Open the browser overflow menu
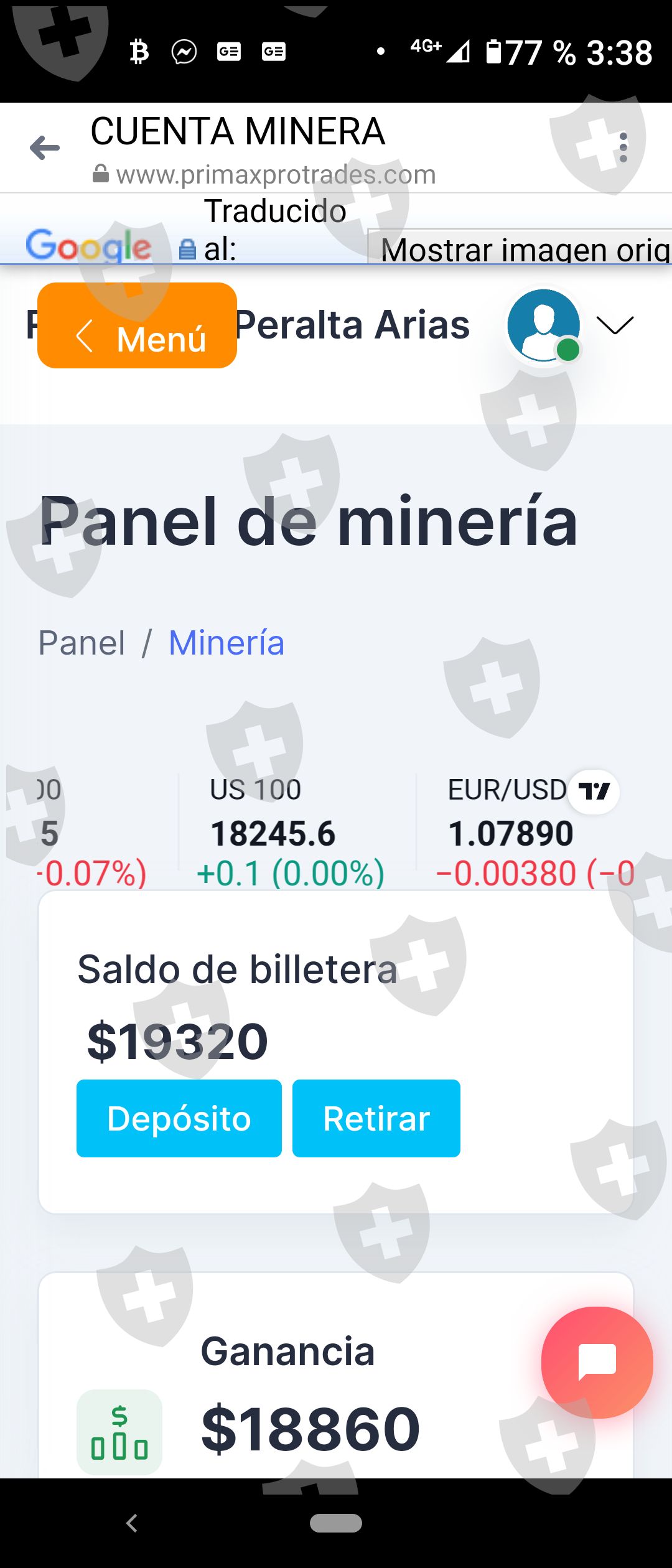The width and height of the screenshot is (672, 1568). [x=623, y=147]
